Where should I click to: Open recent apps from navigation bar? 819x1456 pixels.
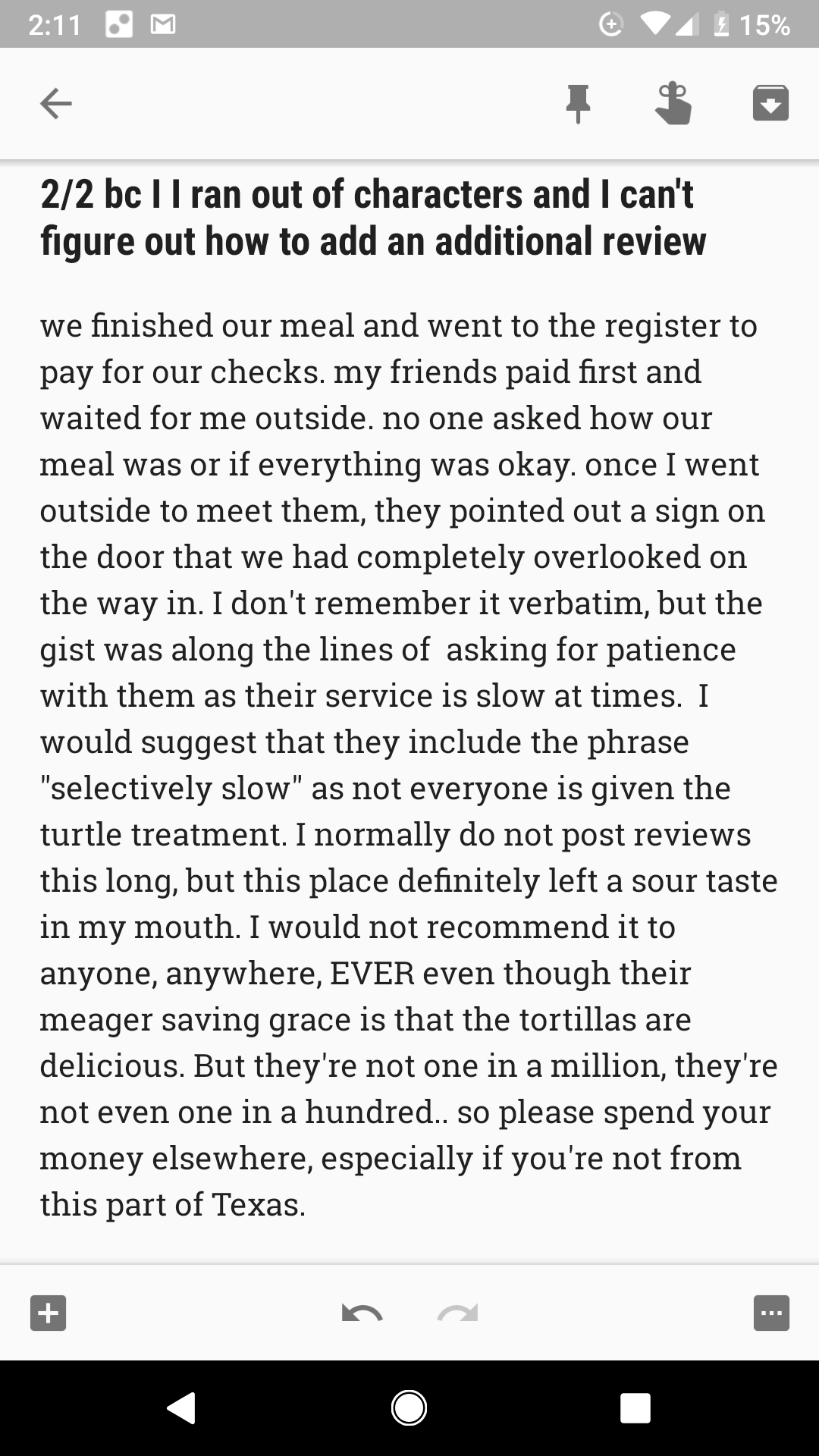tap(635, 1408)
